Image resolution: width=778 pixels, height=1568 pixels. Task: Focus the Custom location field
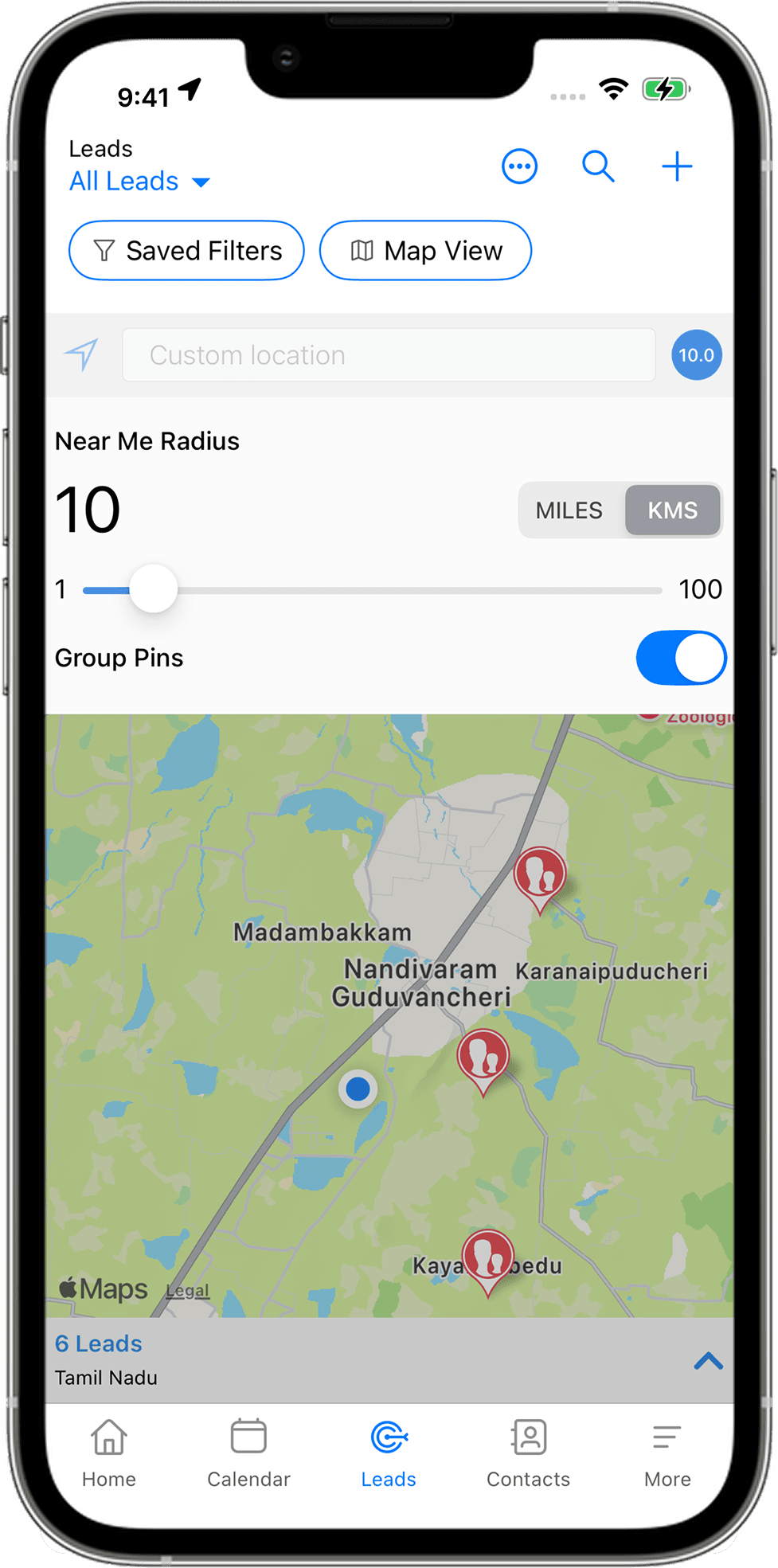pyautogui.click(x=389, y=355)
